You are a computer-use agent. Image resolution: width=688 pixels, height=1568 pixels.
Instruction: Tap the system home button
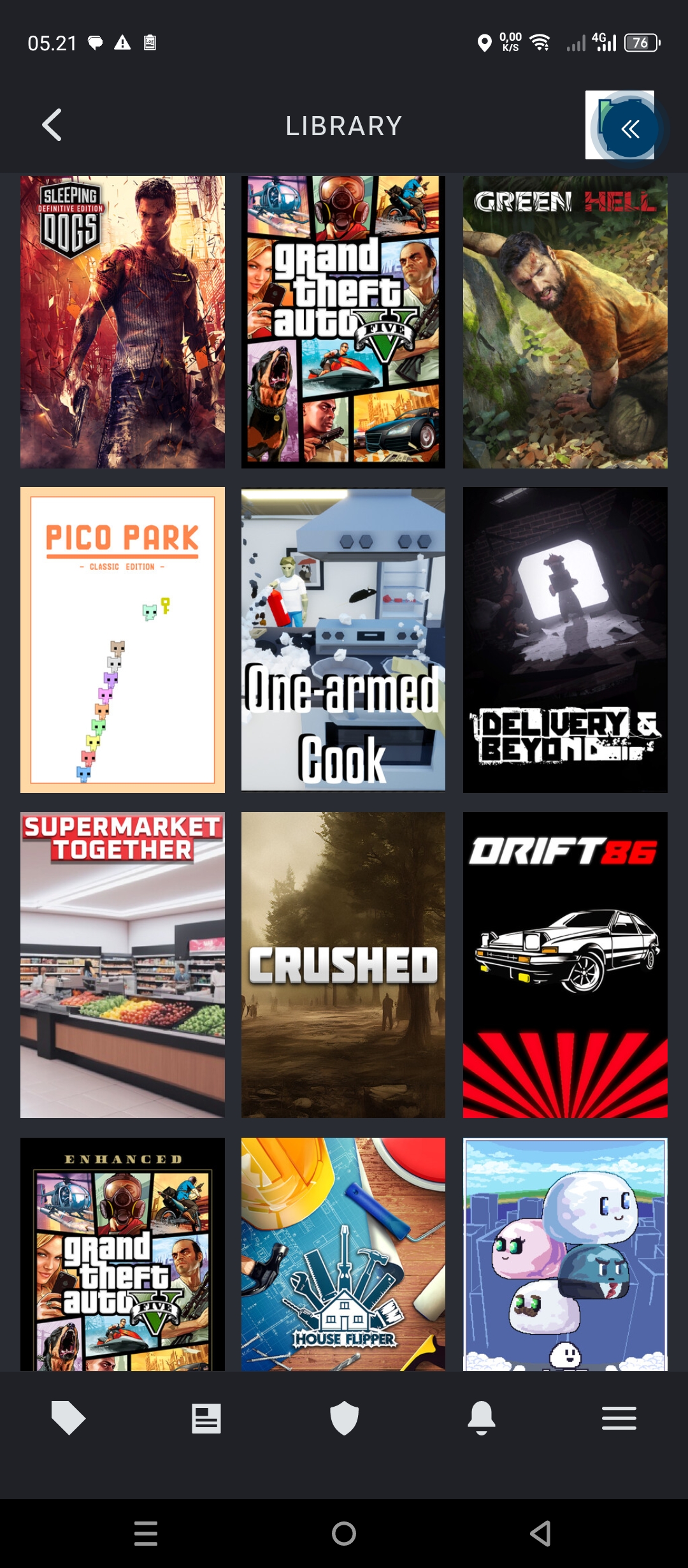pos(344,1534)
